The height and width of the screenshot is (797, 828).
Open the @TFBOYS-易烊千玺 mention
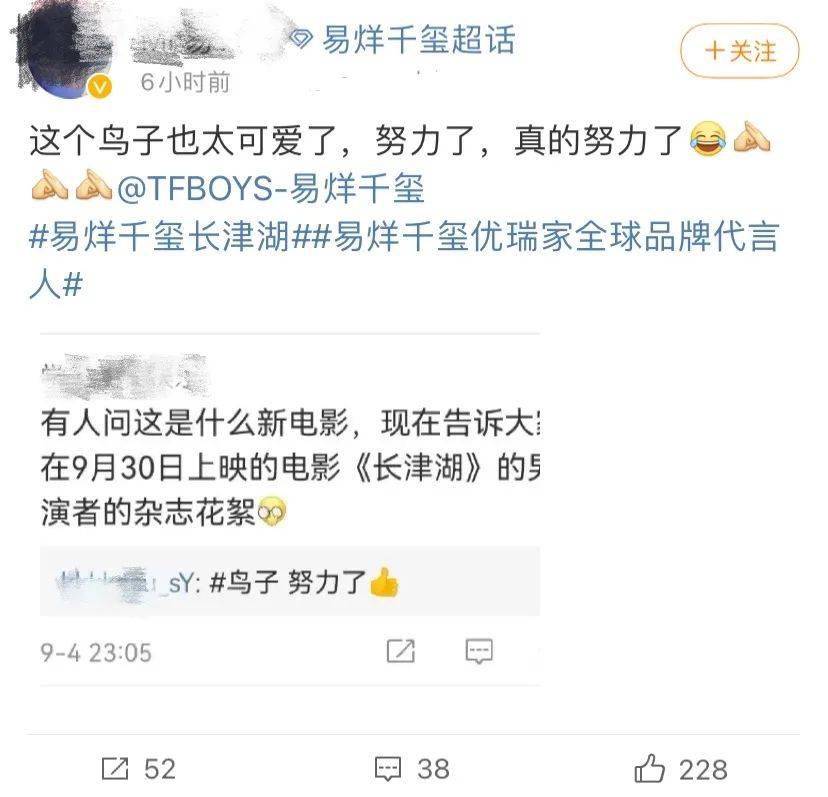click(x=271, y=188)
